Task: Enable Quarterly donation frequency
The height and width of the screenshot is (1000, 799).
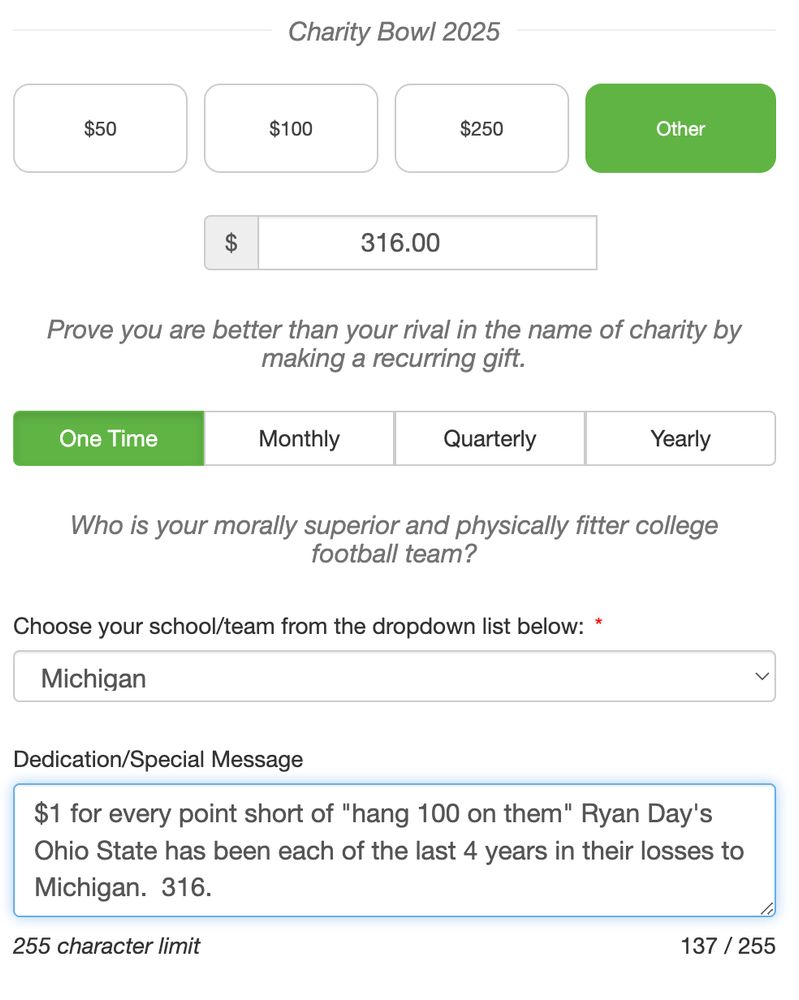Action: coord(489,438)
